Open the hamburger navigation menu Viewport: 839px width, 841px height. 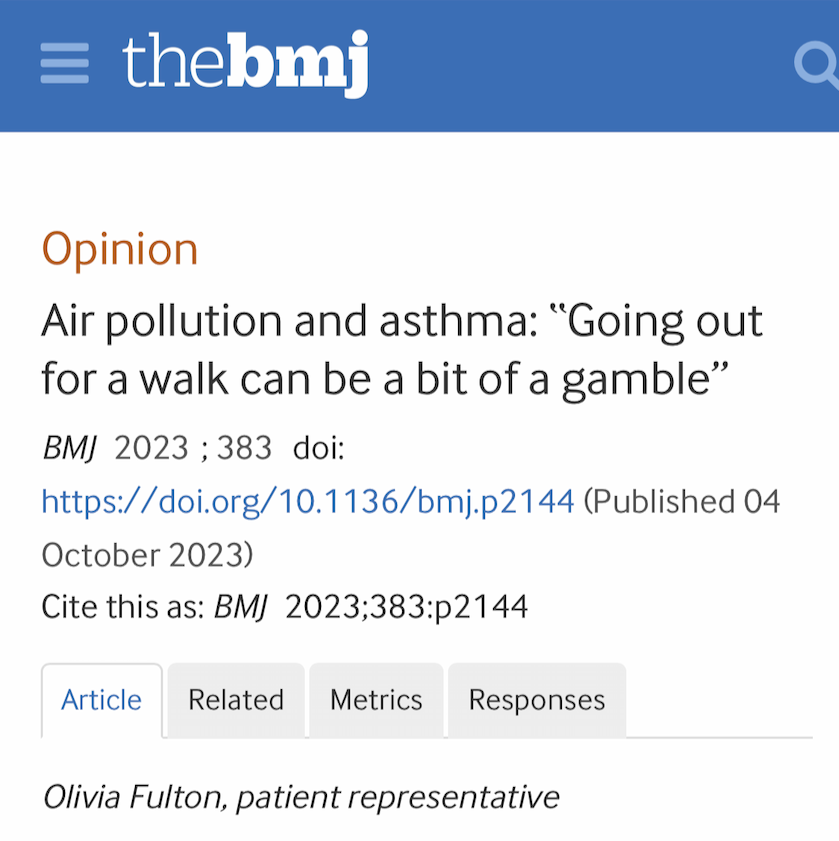click(x=65, y=65)
